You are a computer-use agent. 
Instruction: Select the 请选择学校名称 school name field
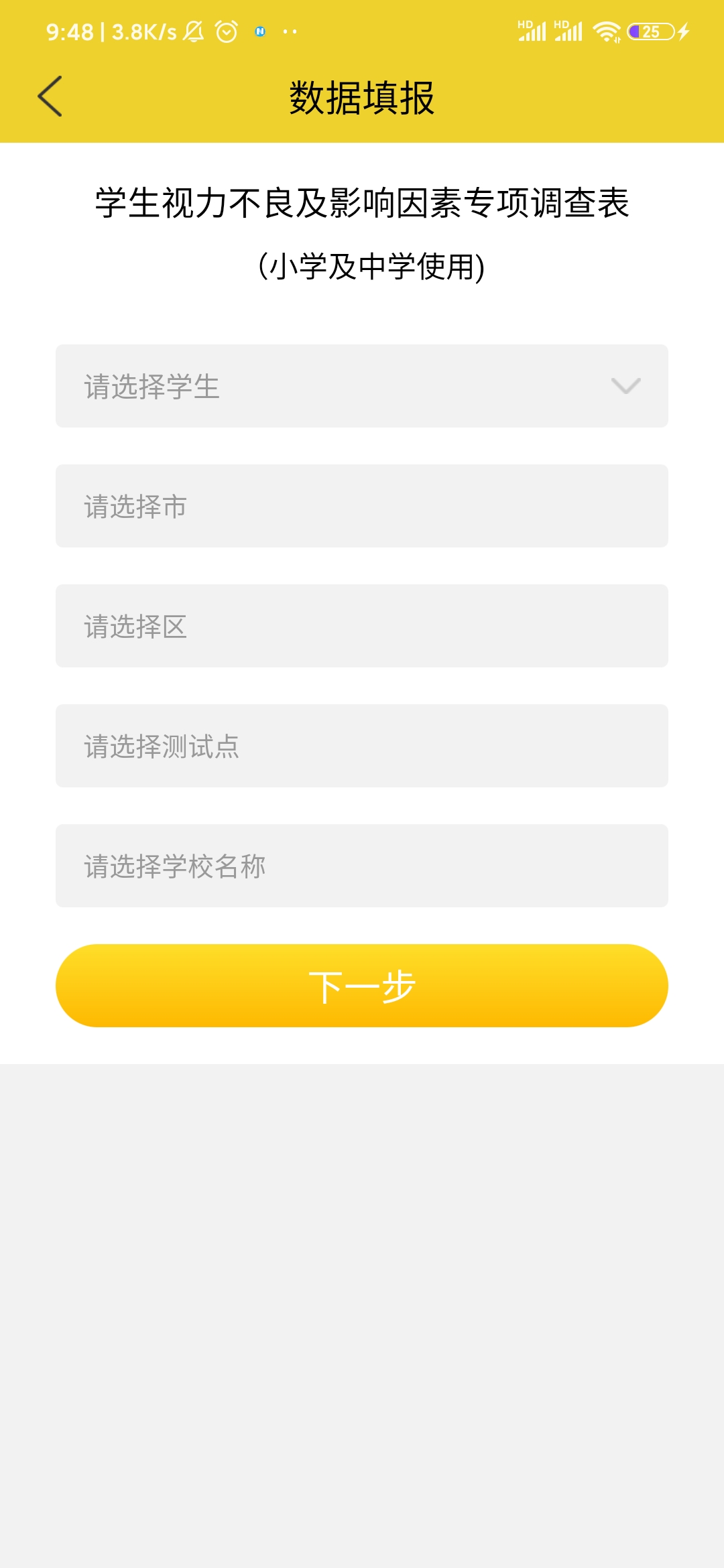click(362, 866)
